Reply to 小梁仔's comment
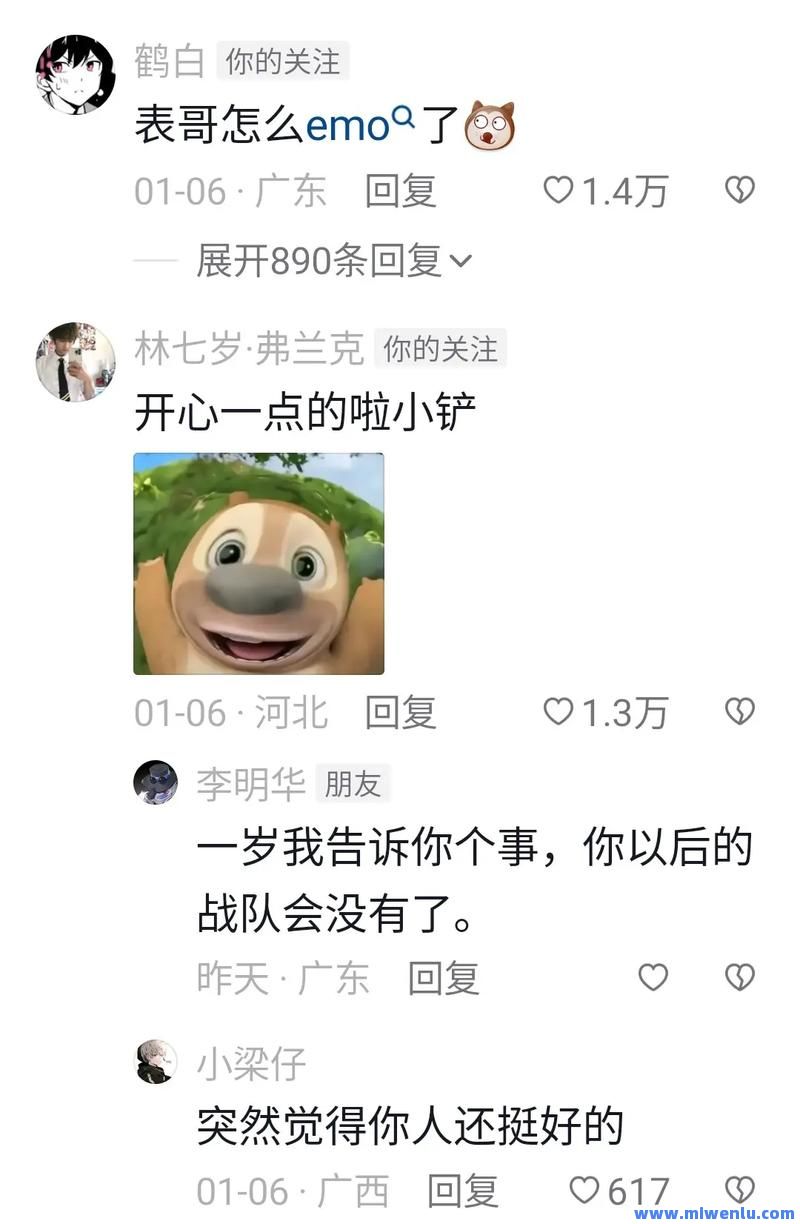The image size is (800, 1224). [x=462, y=1190]
